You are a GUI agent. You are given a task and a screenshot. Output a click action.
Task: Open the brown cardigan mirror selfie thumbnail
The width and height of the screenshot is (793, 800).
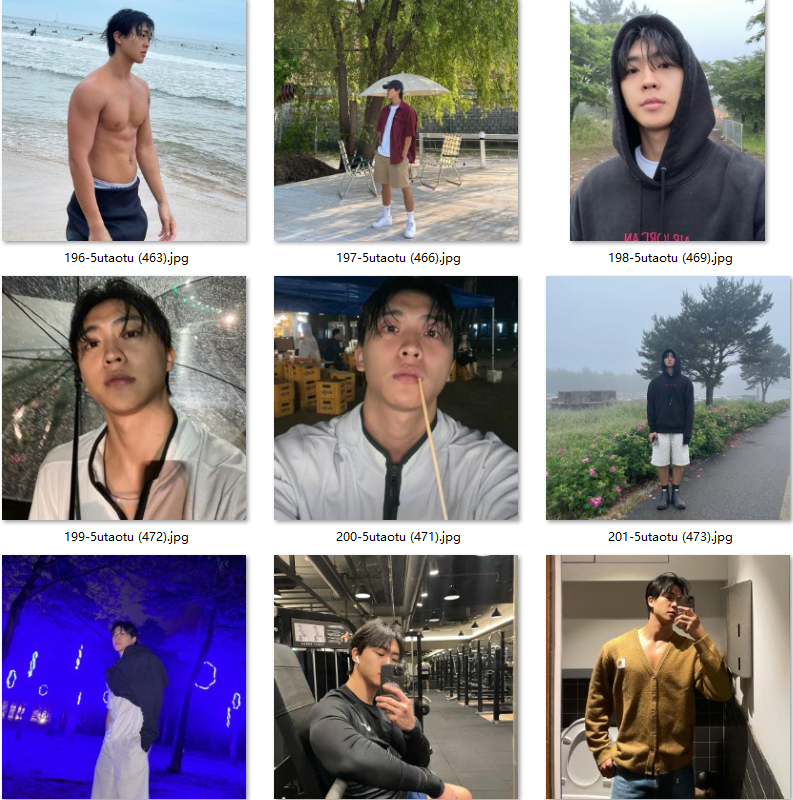667,677
